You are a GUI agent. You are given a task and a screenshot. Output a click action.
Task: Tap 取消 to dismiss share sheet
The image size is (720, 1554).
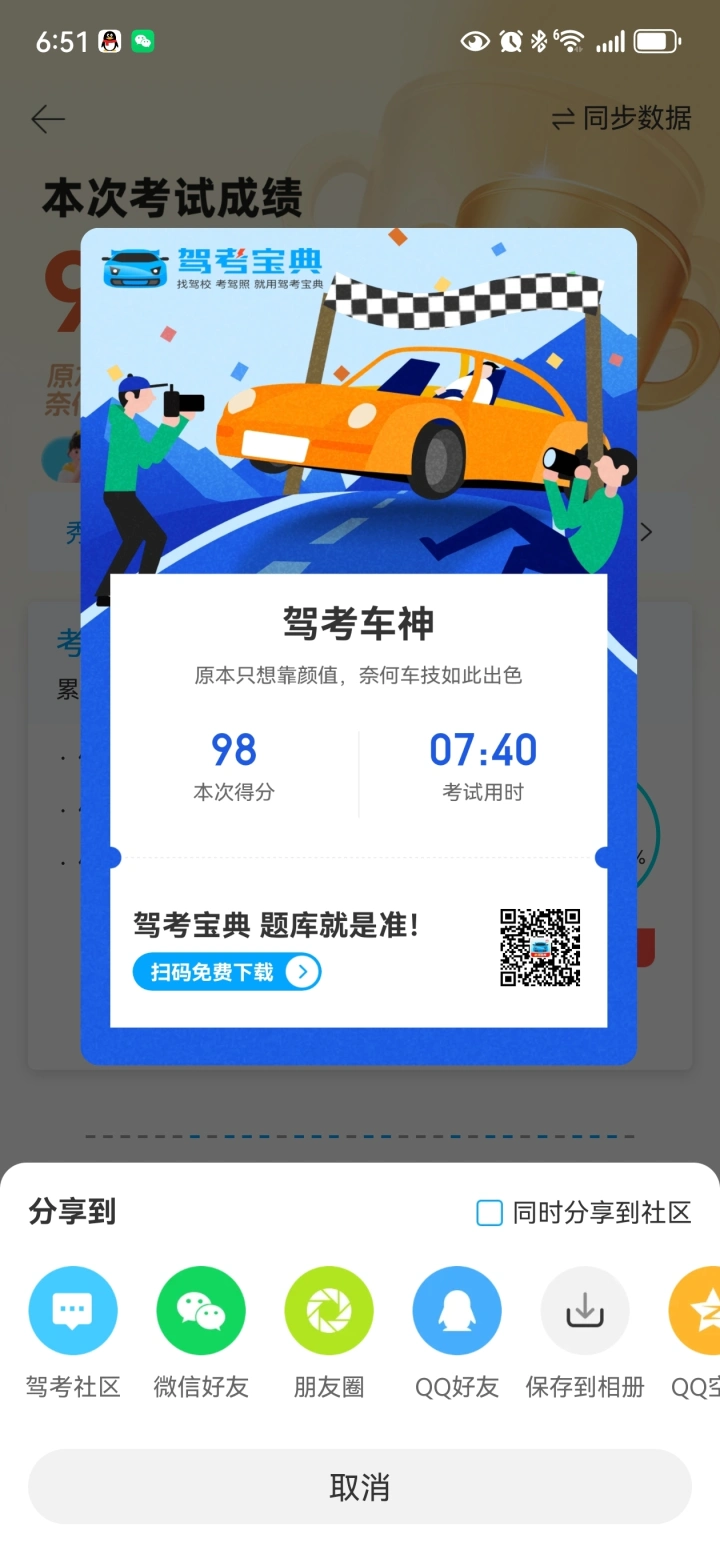(360, 1487)
